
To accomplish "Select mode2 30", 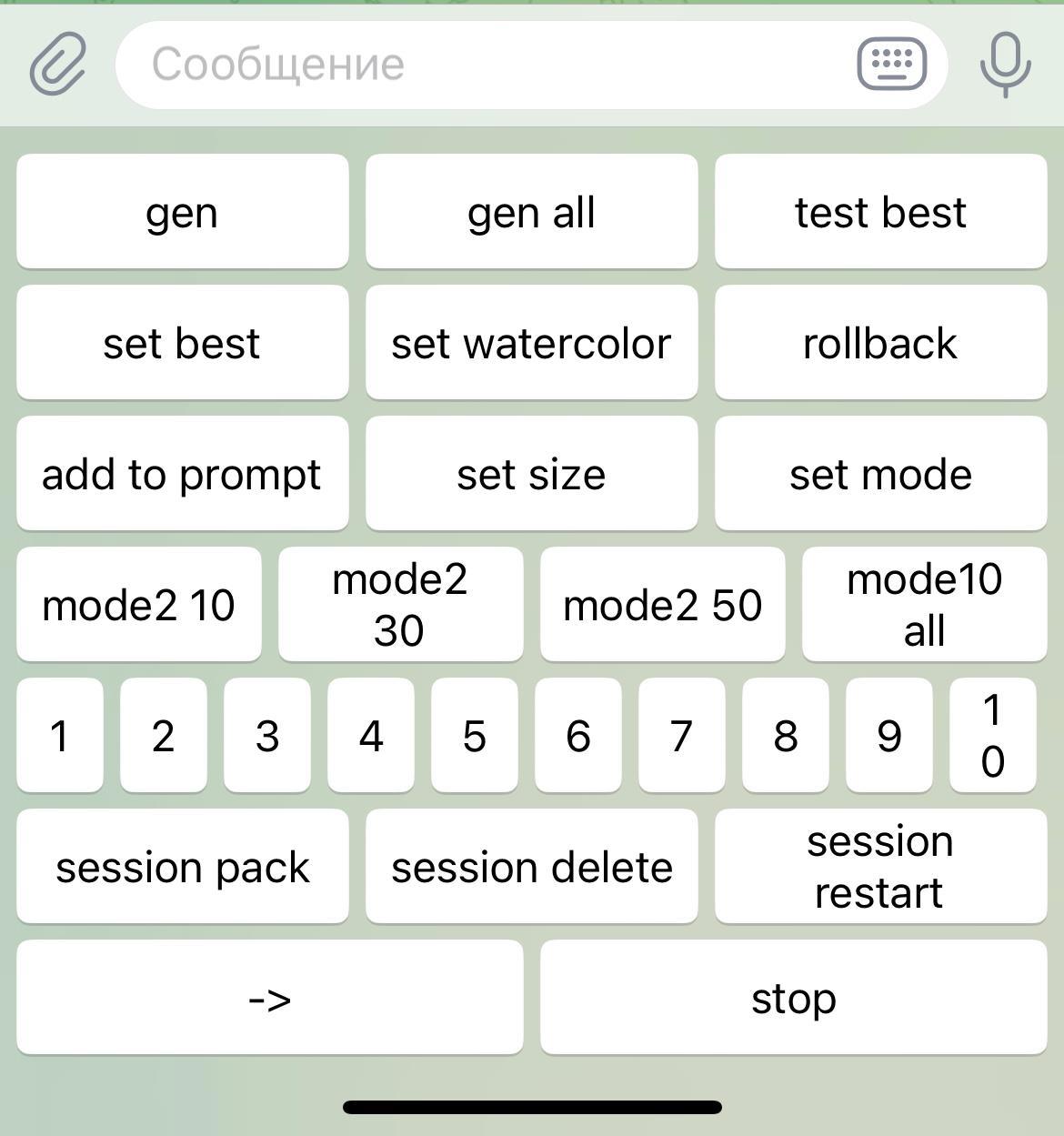I will click(400, 605).
